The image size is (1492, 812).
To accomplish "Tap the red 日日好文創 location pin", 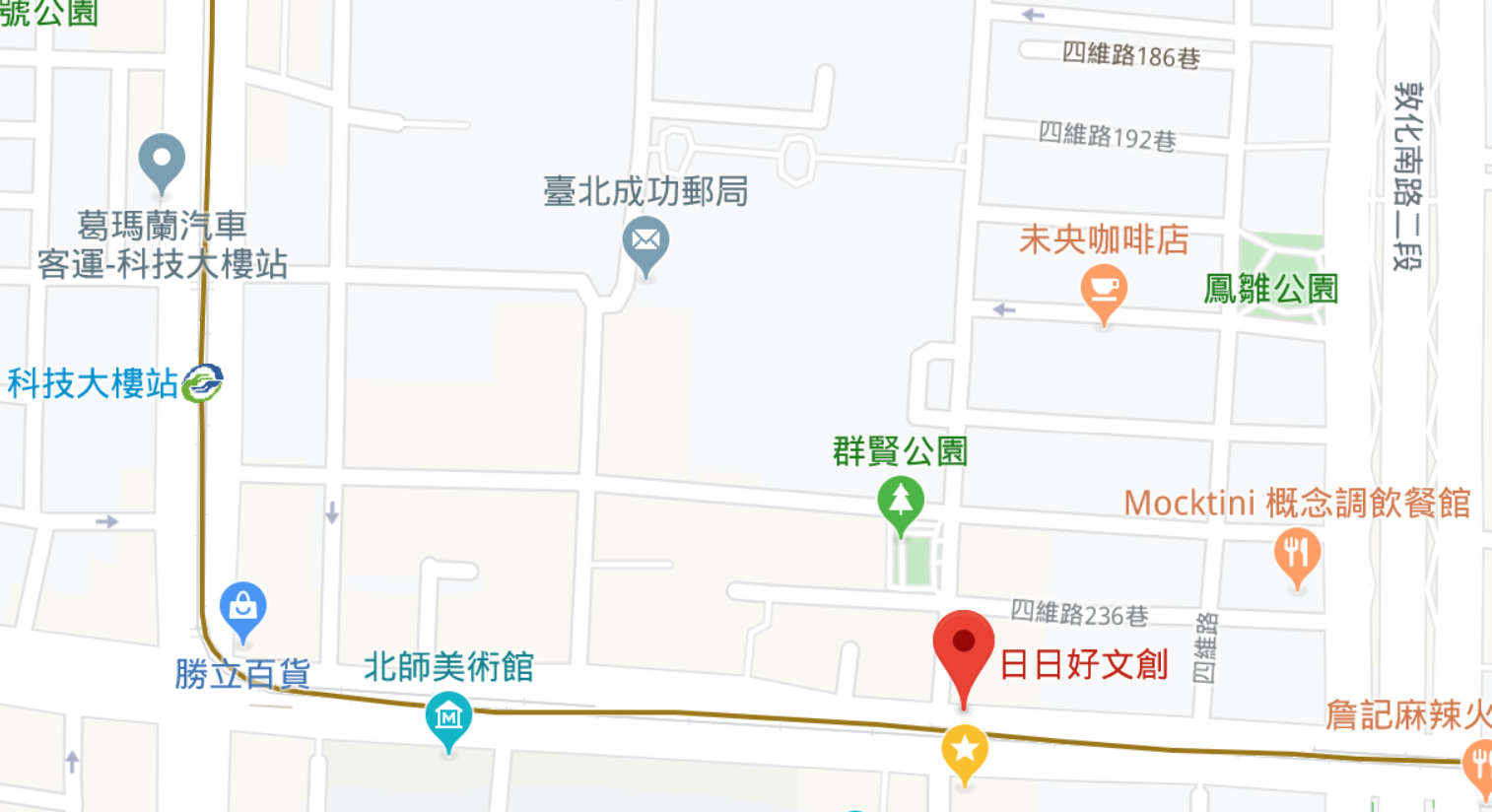I will pyautogui.click(x=963, y=645).
